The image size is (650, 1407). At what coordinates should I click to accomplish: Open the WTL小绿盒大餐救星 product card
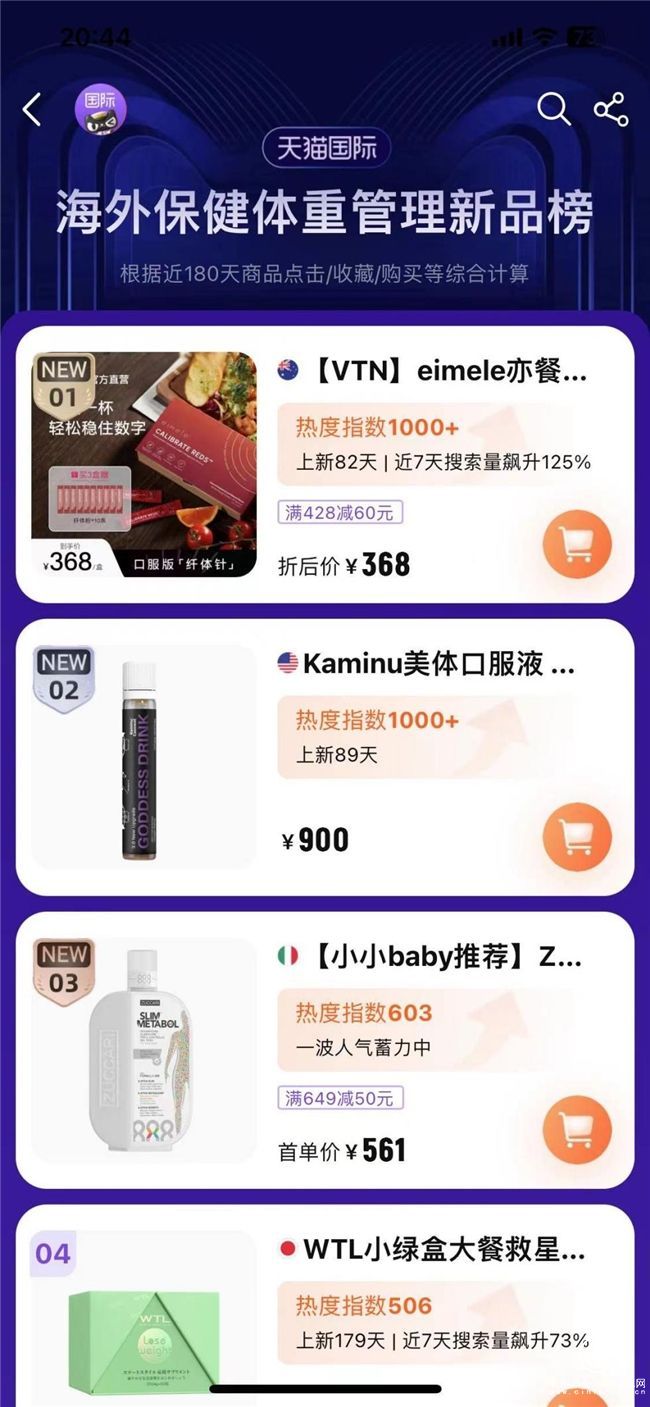point(445,1249)
